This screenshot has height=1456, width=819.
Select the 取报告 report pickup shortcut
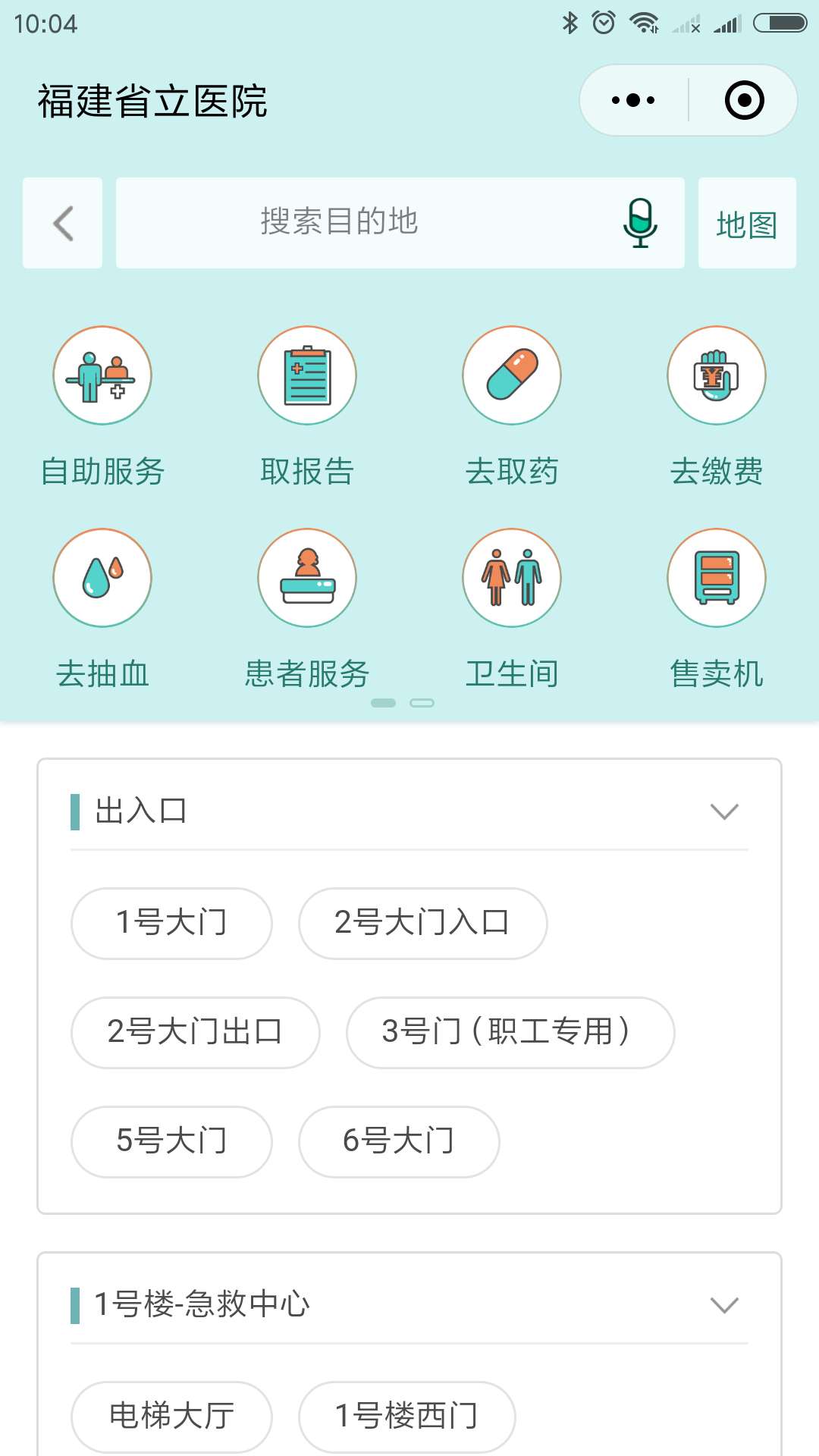tap(307, 376)
